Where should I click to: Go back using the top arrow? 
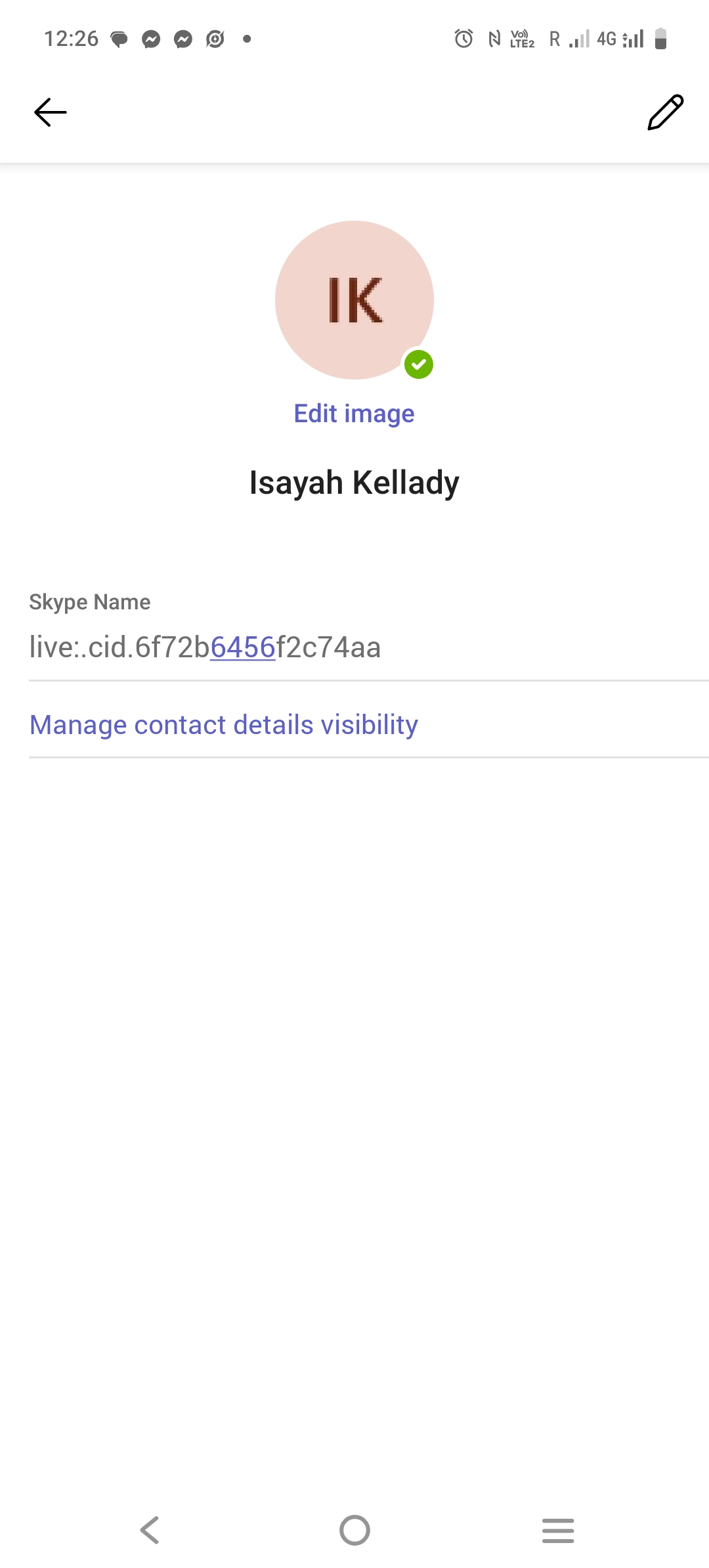pyautogui.click(x=51, y=112)
